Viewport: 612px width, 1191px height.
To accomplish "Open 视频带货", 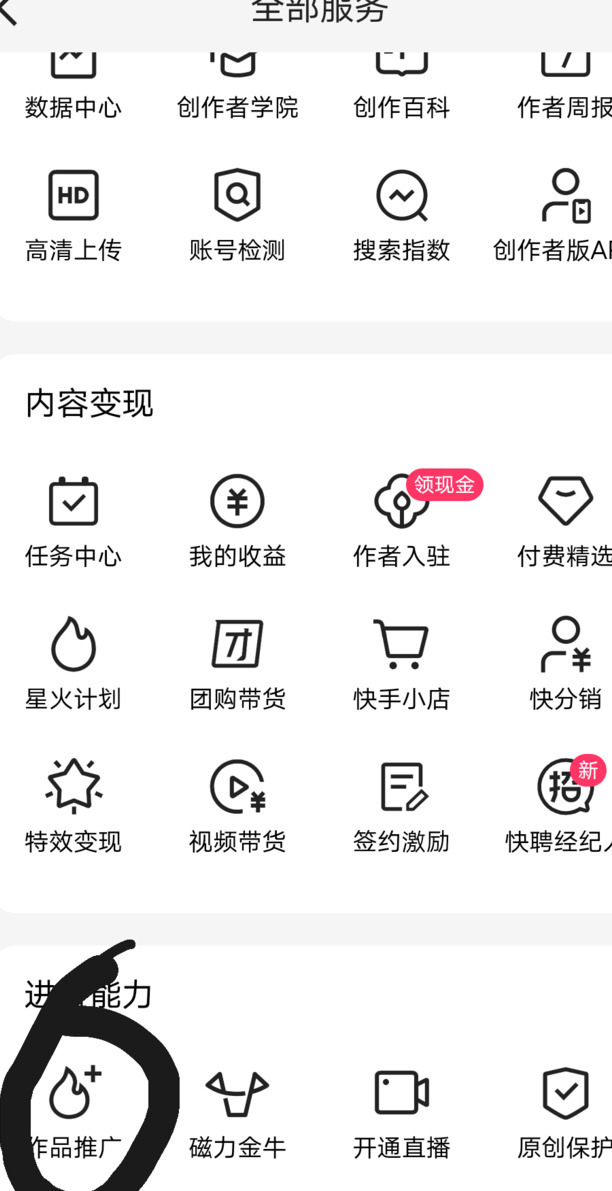I will click(x=237, y=806).
